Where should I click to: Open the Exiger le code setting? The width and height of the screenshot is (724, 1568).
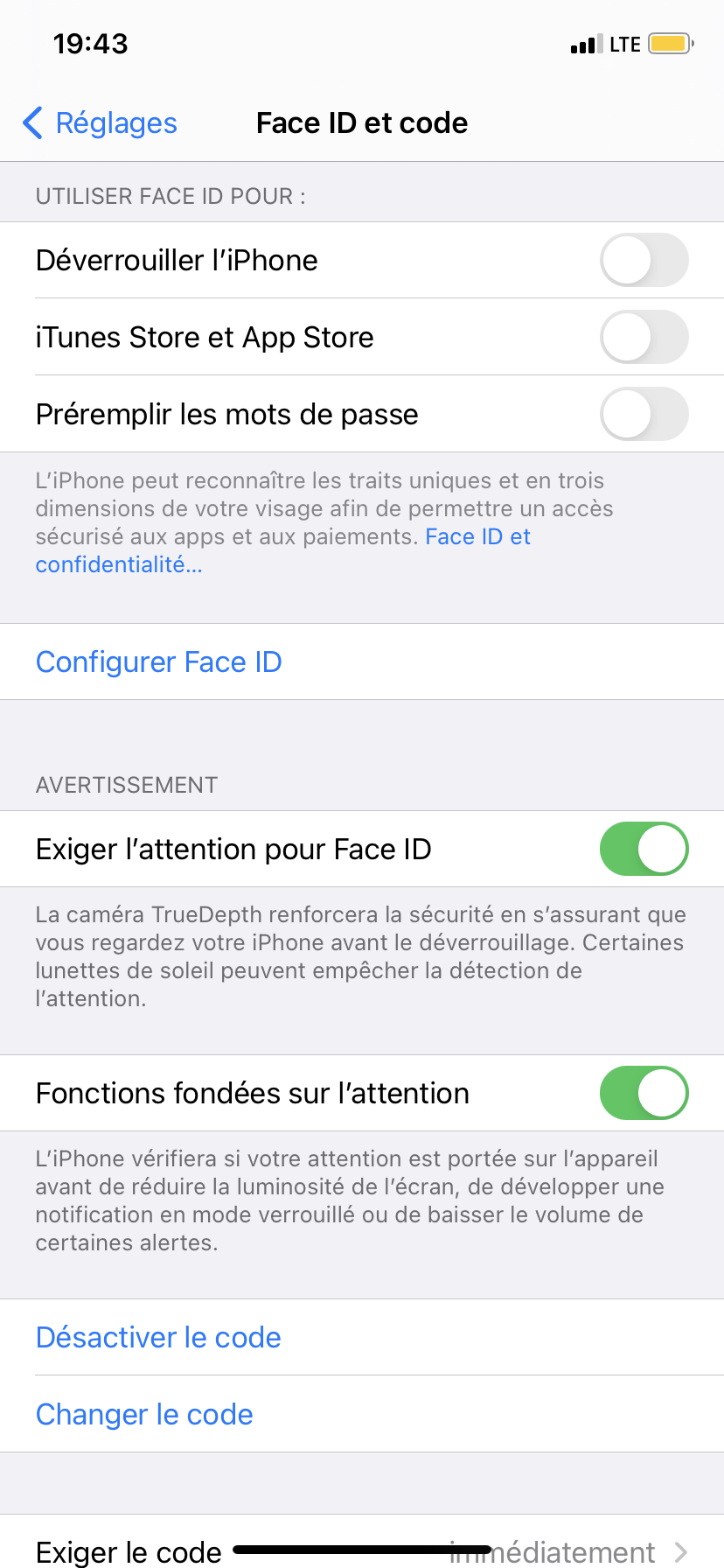coord(362,1549)
